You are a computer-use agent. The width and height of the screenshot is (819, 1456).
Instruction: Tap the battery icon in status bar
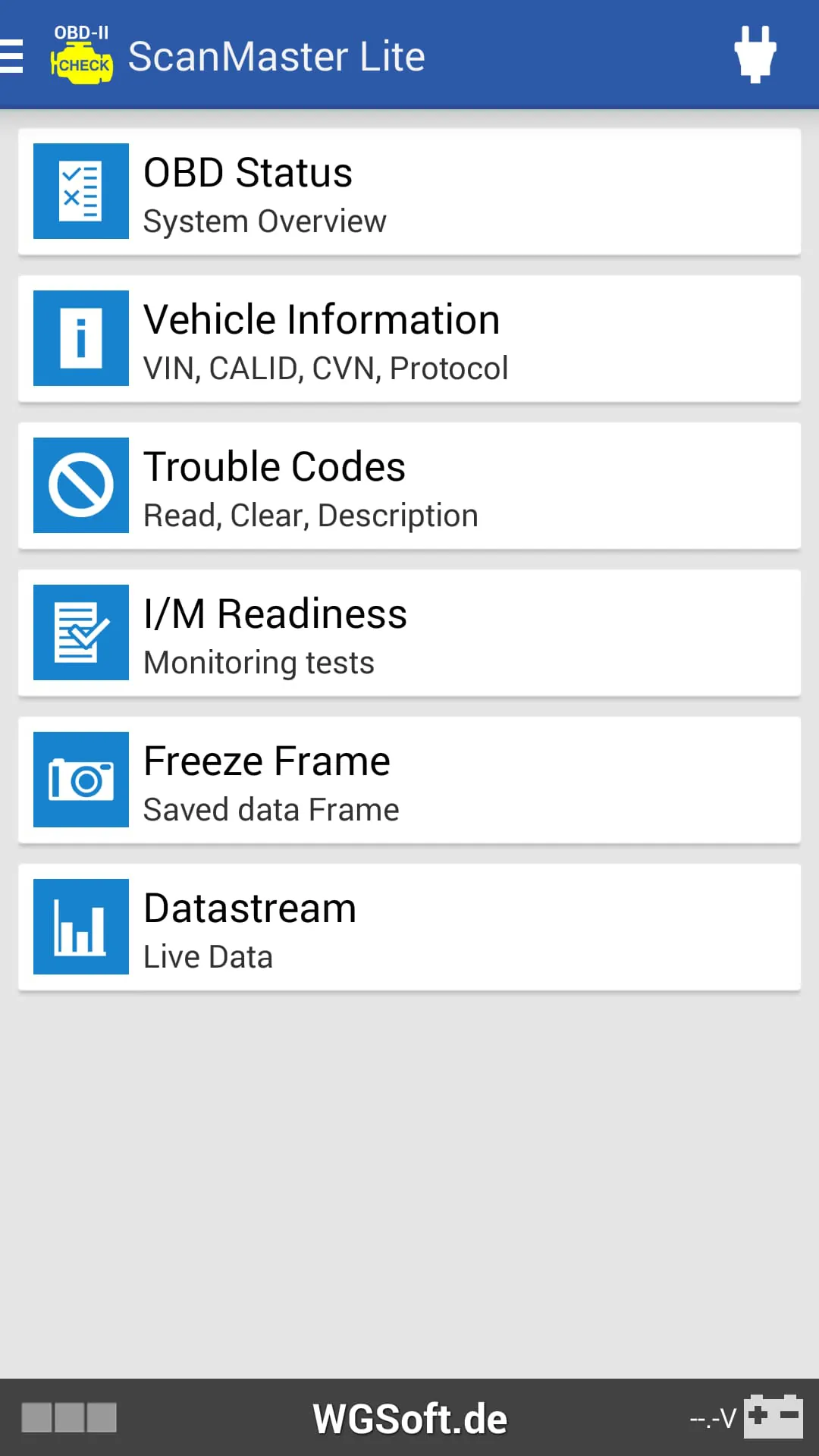point(773,1417)
